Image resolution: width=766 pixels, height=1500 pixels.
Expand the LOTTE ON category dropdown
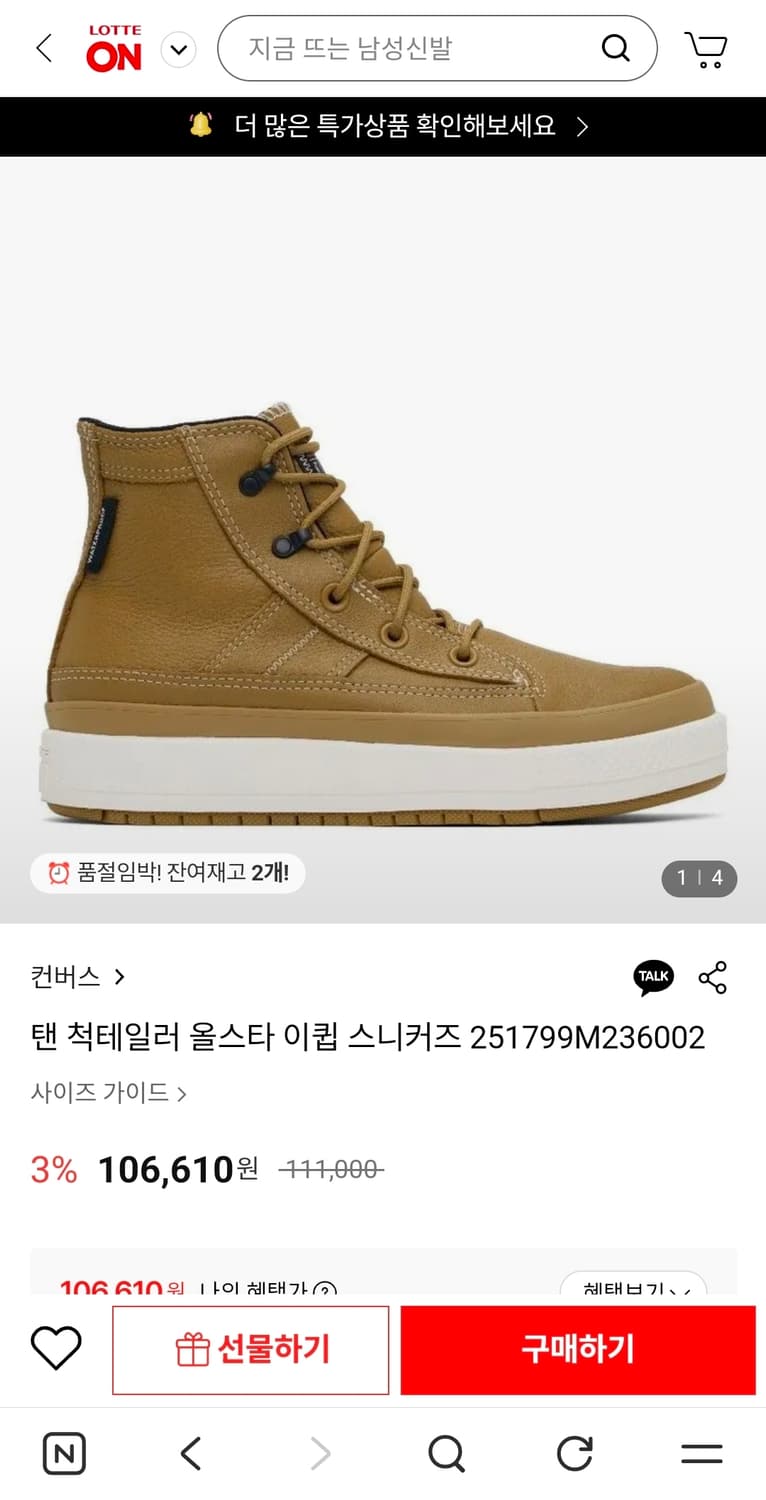[x=178, y=47]
